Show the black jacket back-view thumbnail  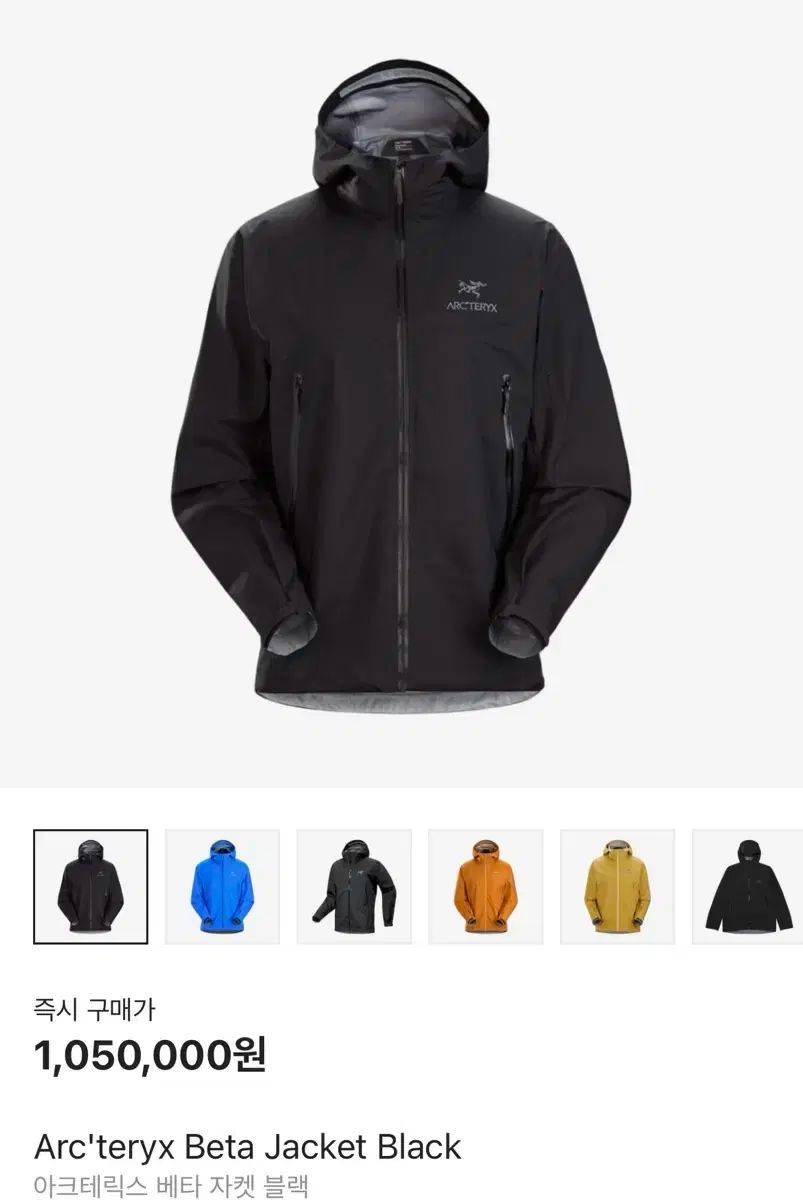(749, 886)
